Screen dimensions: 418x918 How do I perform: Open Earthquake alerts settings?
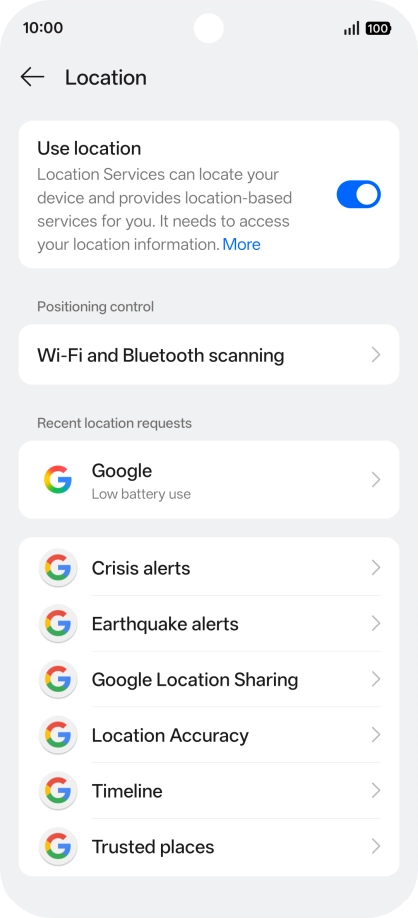(x=209, y=624)
